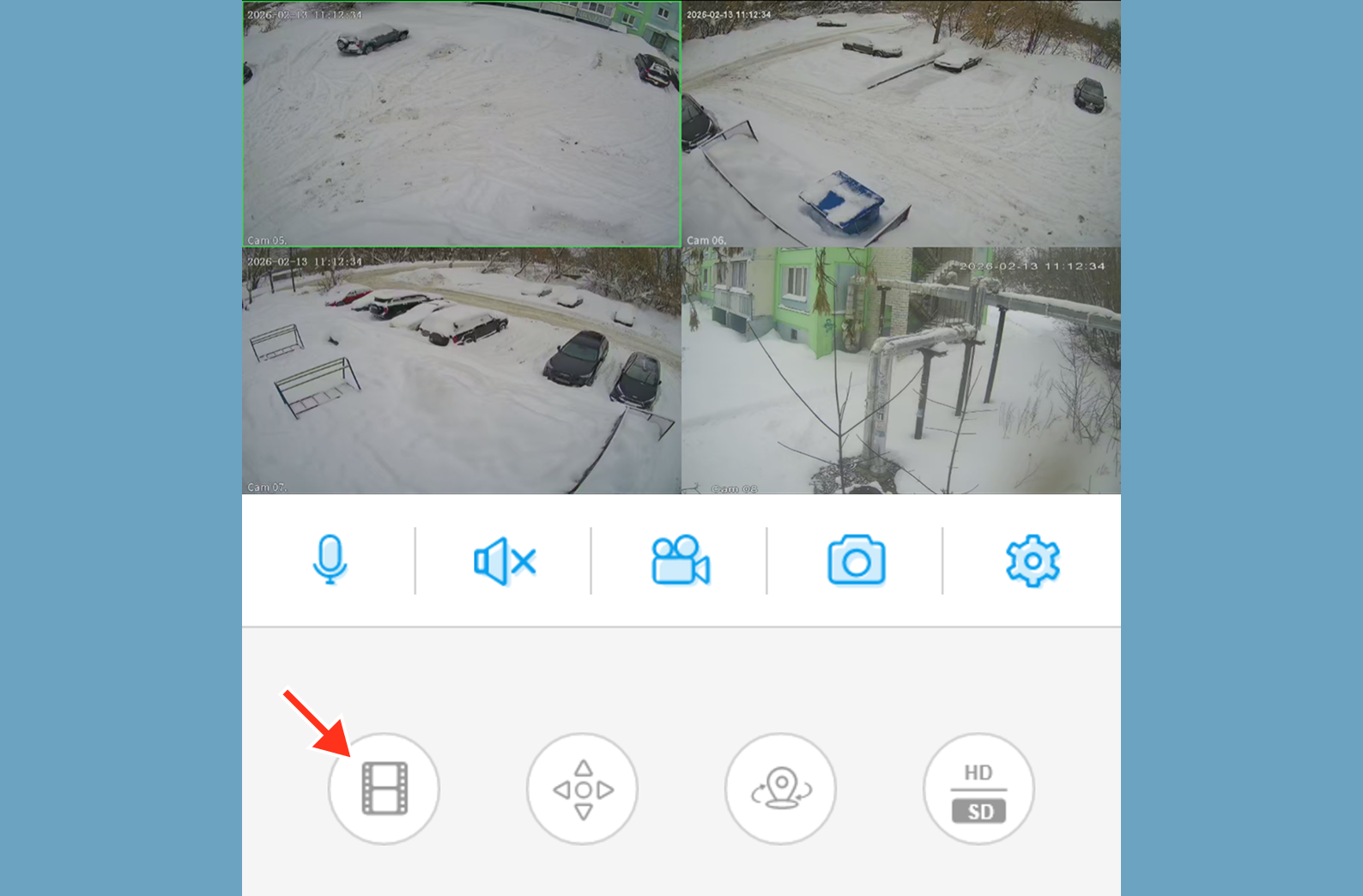This screenshot has width=1363, height=896.
Task: Switch video quality with HD/SD button
Action: [x=978, y=788]
